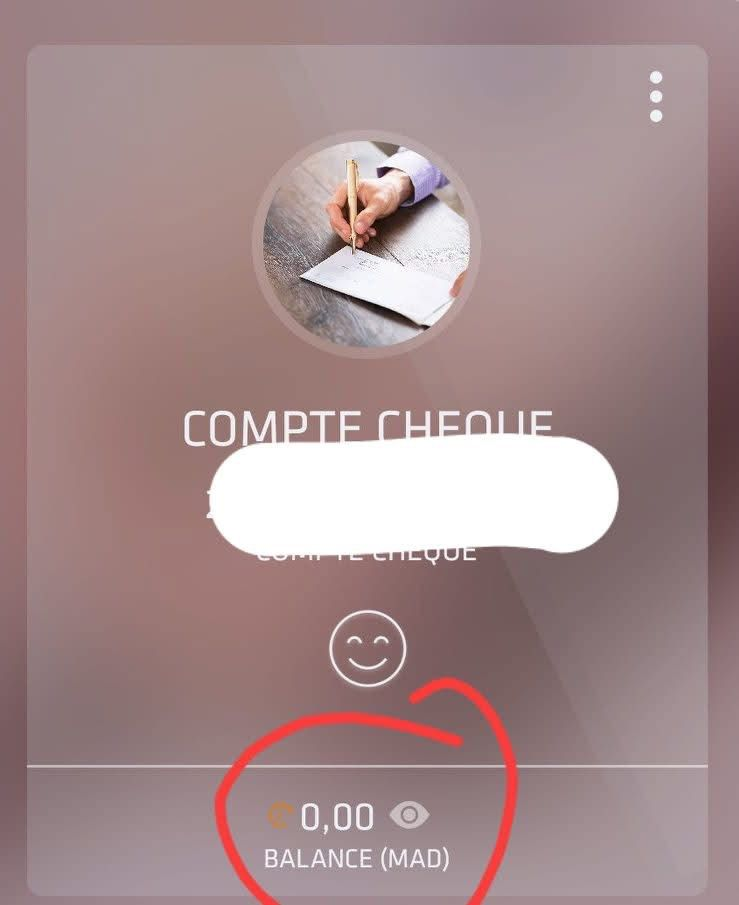Open the Compte Cheque account card
This screenshot has width=739, height=905.
pos(366,428)
